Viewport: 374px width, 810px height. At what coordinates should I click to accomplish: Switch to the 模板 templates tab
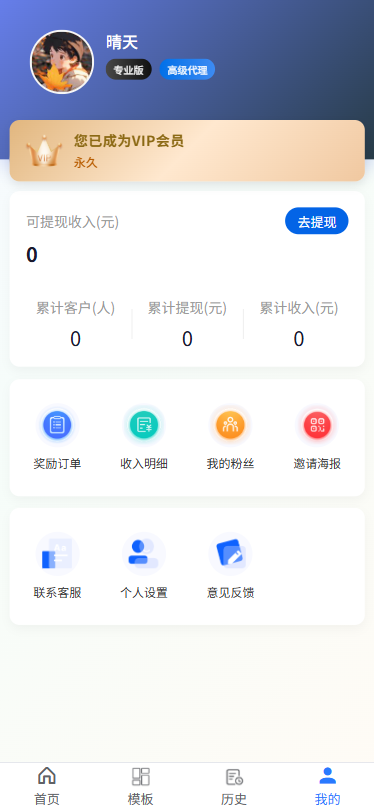point(141,786)
